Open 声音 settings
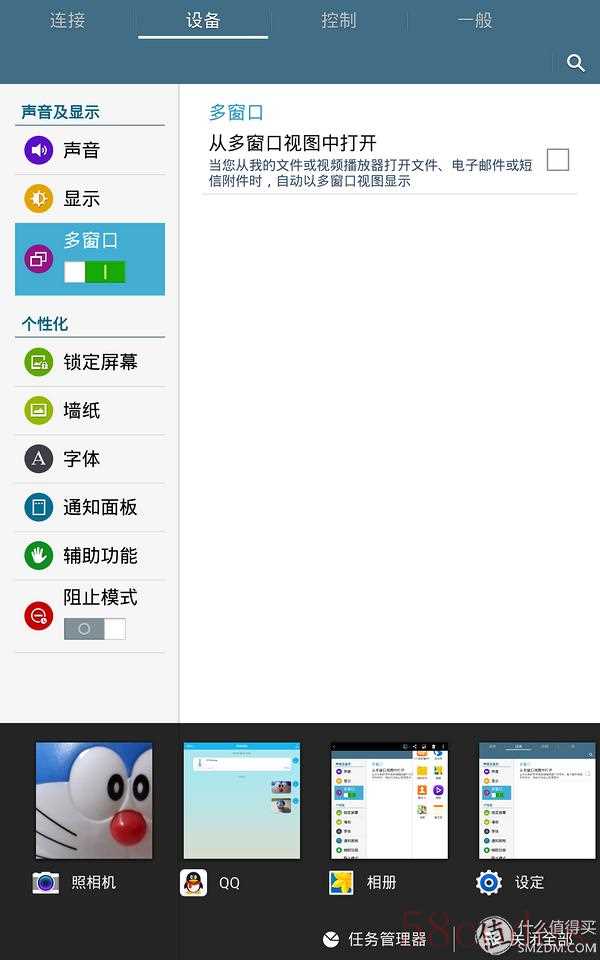 coord(90,151)
